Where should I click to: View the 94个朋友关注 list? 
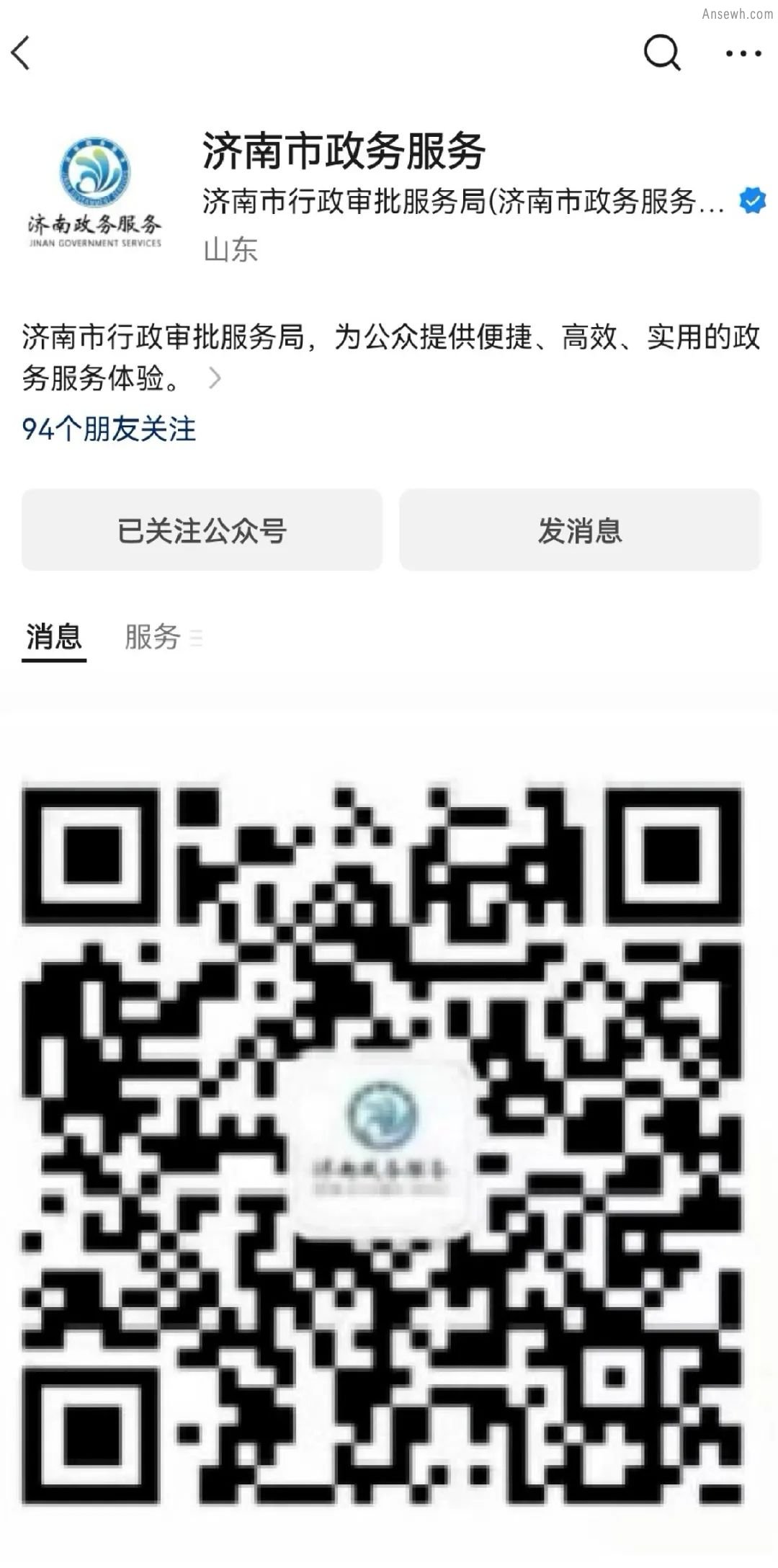click(x=109, y=429)
